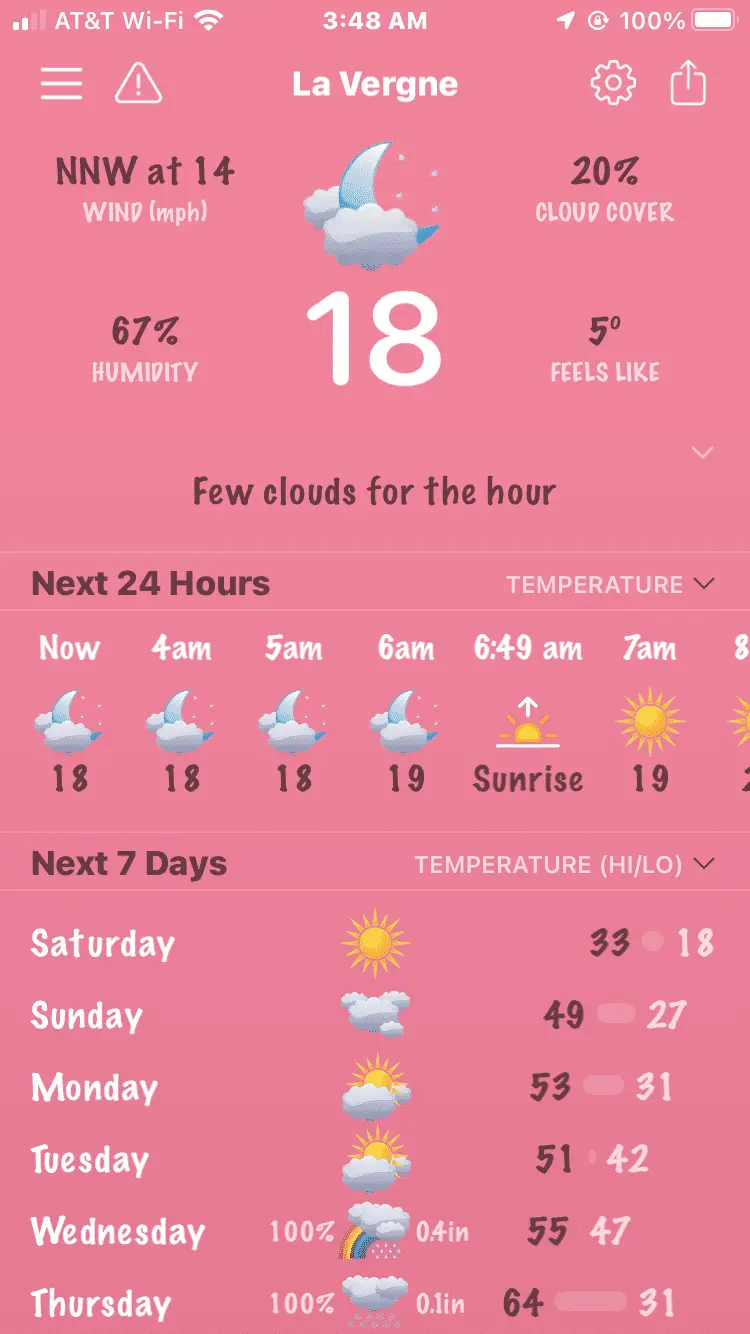Open Saturday's forecast details
750x1334 pixels.
click(375, 943)
